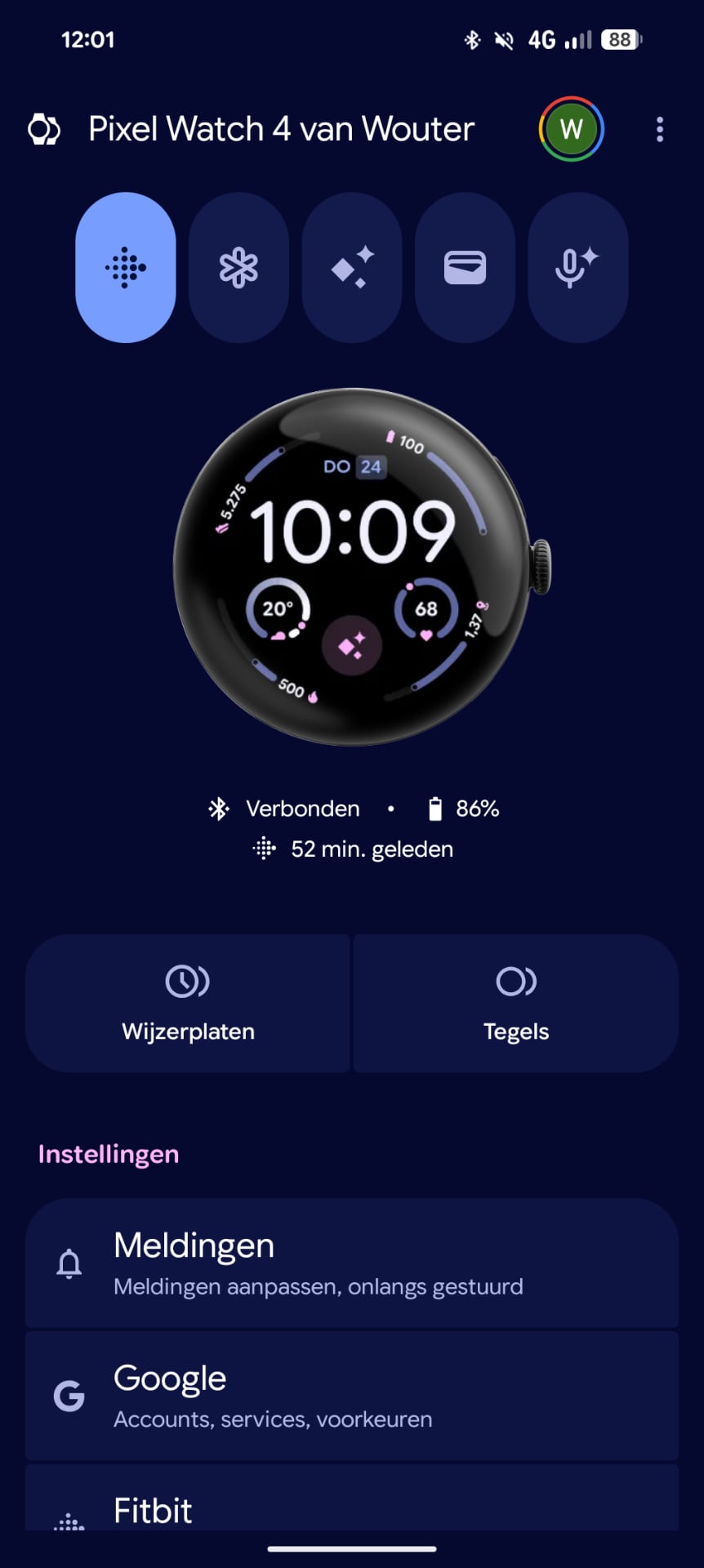Screen dimensions: 704x1568
Task: Open the Fitbit settings row
Action: (x=351, y=1508)
